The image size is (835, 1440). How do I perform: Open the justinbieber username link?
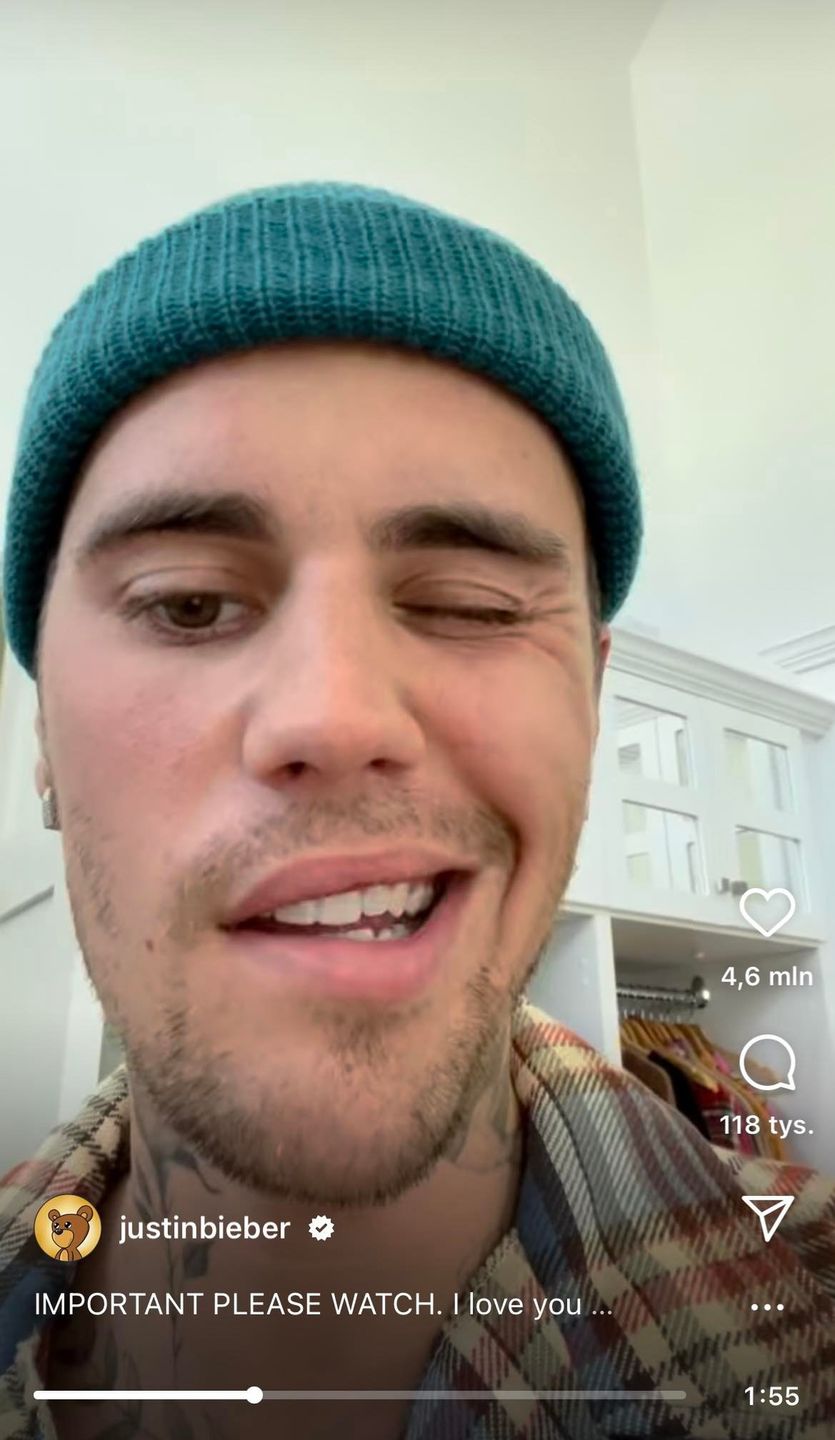pyautogui.click(x=204, y=1228)
